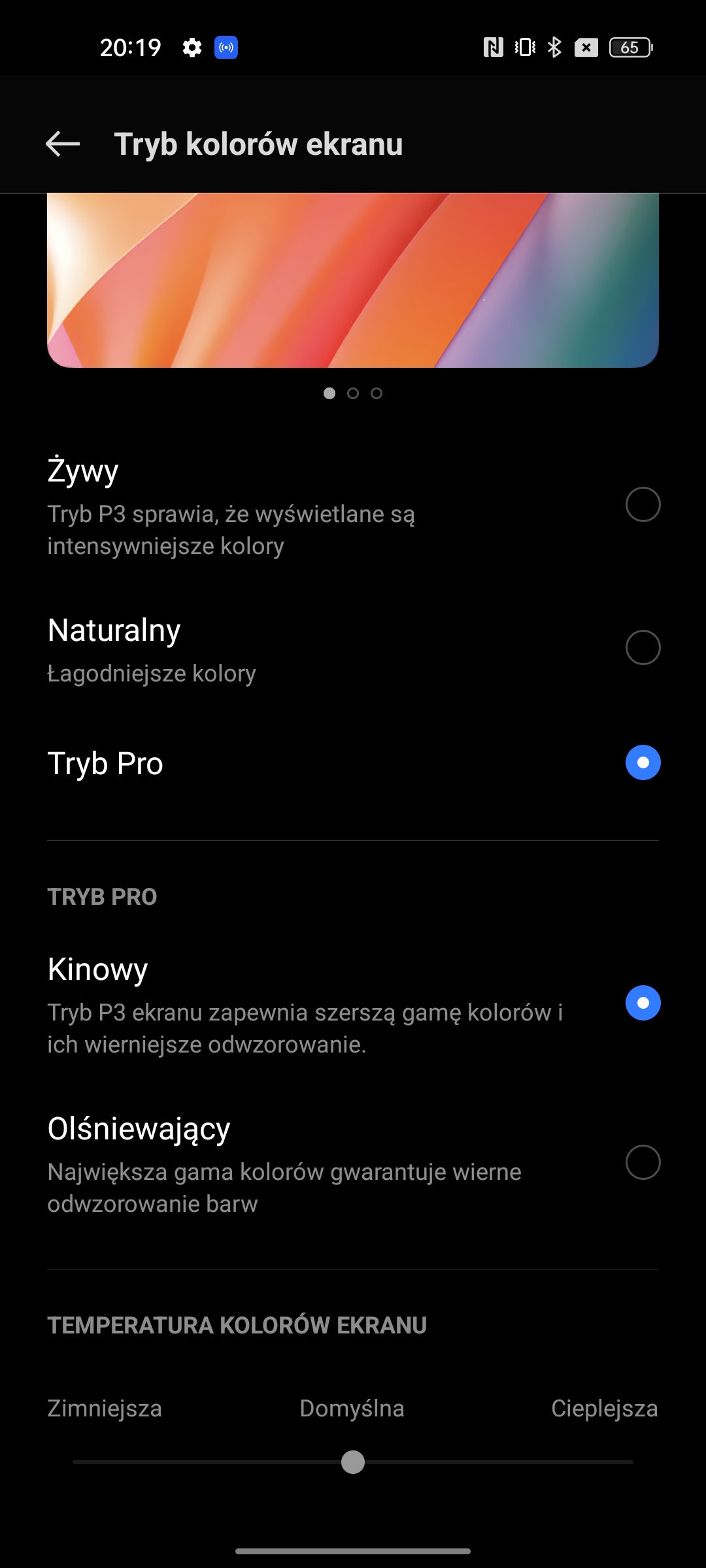
Task: Tap the NFC icon in the status bar
Action: [493, 47]
